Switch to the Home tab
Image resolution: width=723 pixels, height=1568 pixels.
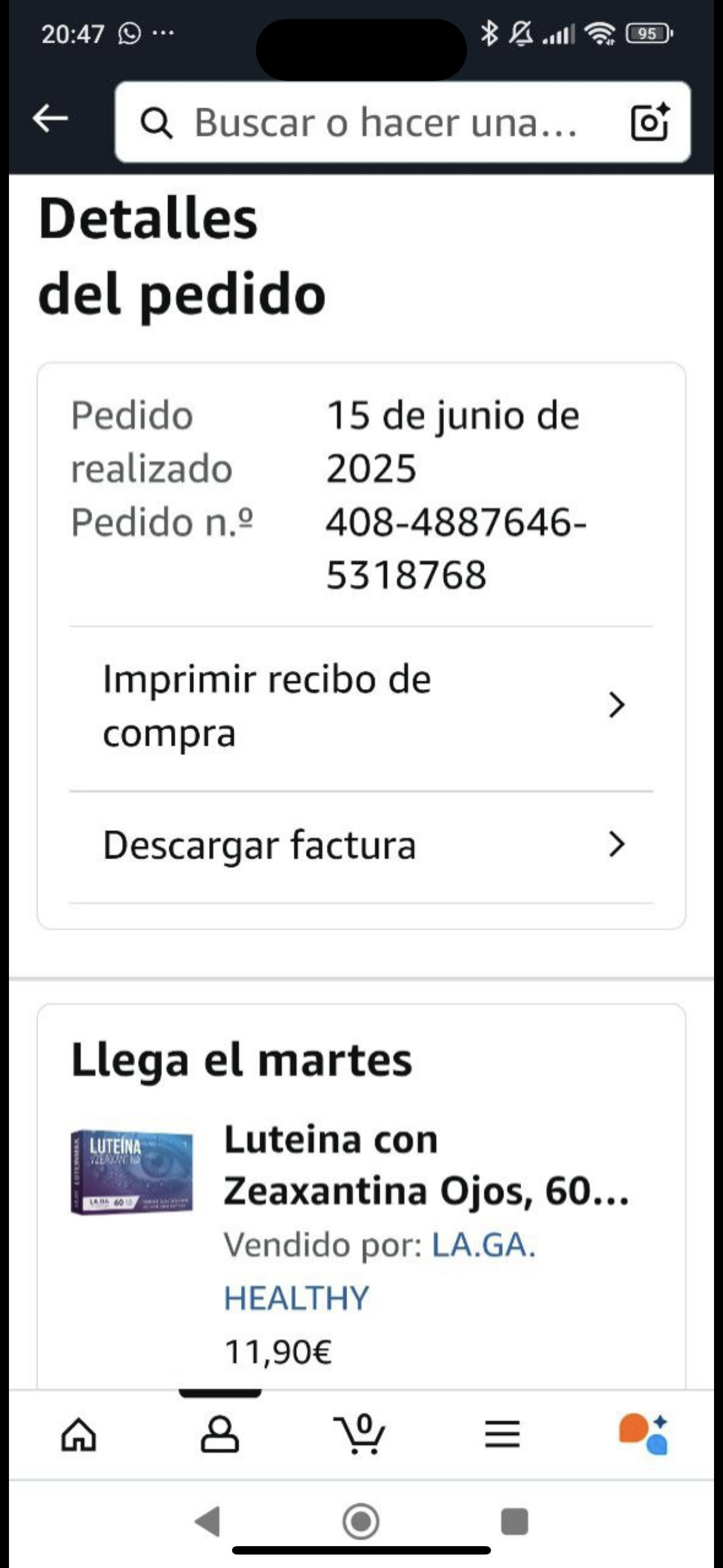[x=79, y=1434]
